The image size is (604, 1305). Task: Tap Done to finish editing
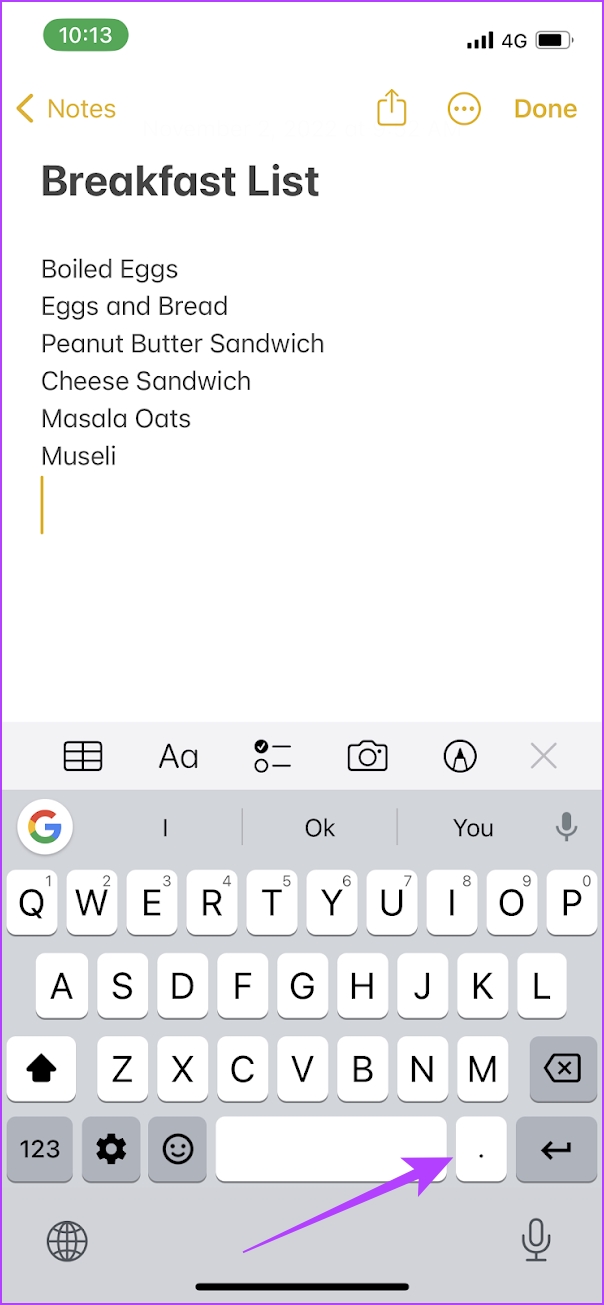point(545,109)
